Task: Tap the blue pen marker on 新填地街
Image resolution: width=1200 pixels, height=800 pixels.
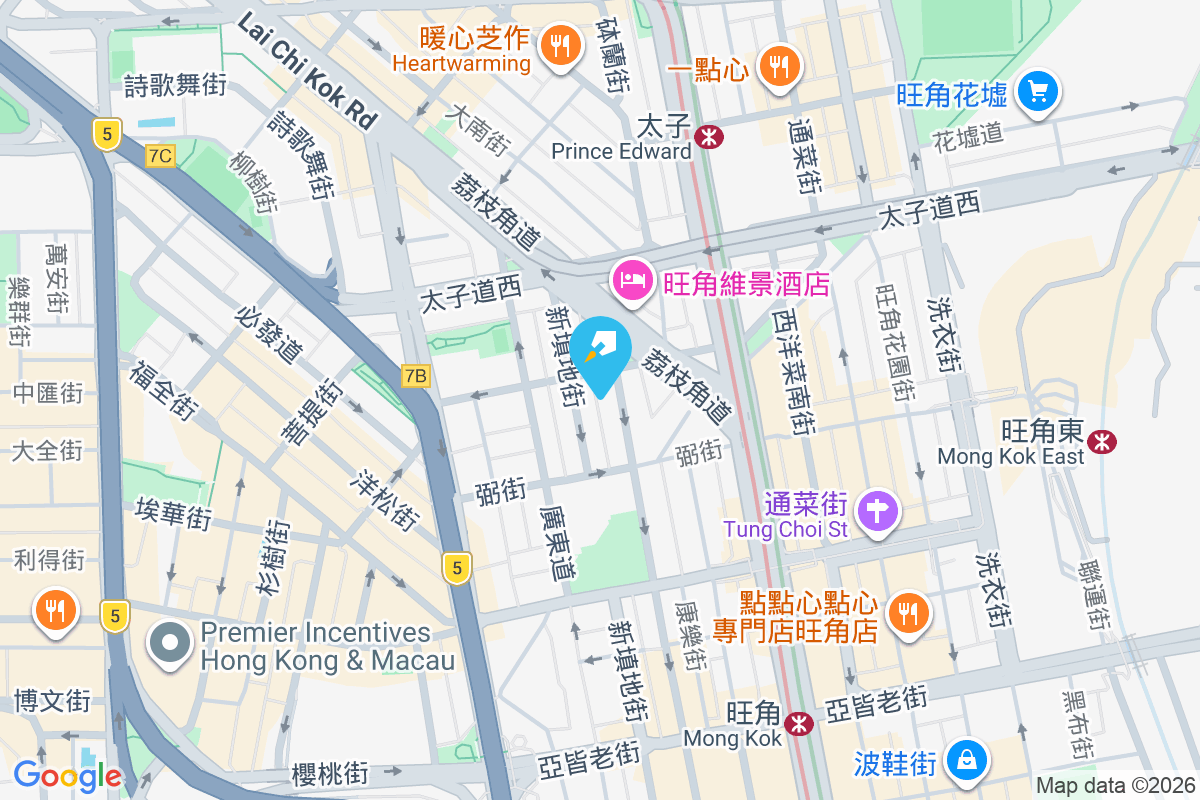Action: (601, 352)
